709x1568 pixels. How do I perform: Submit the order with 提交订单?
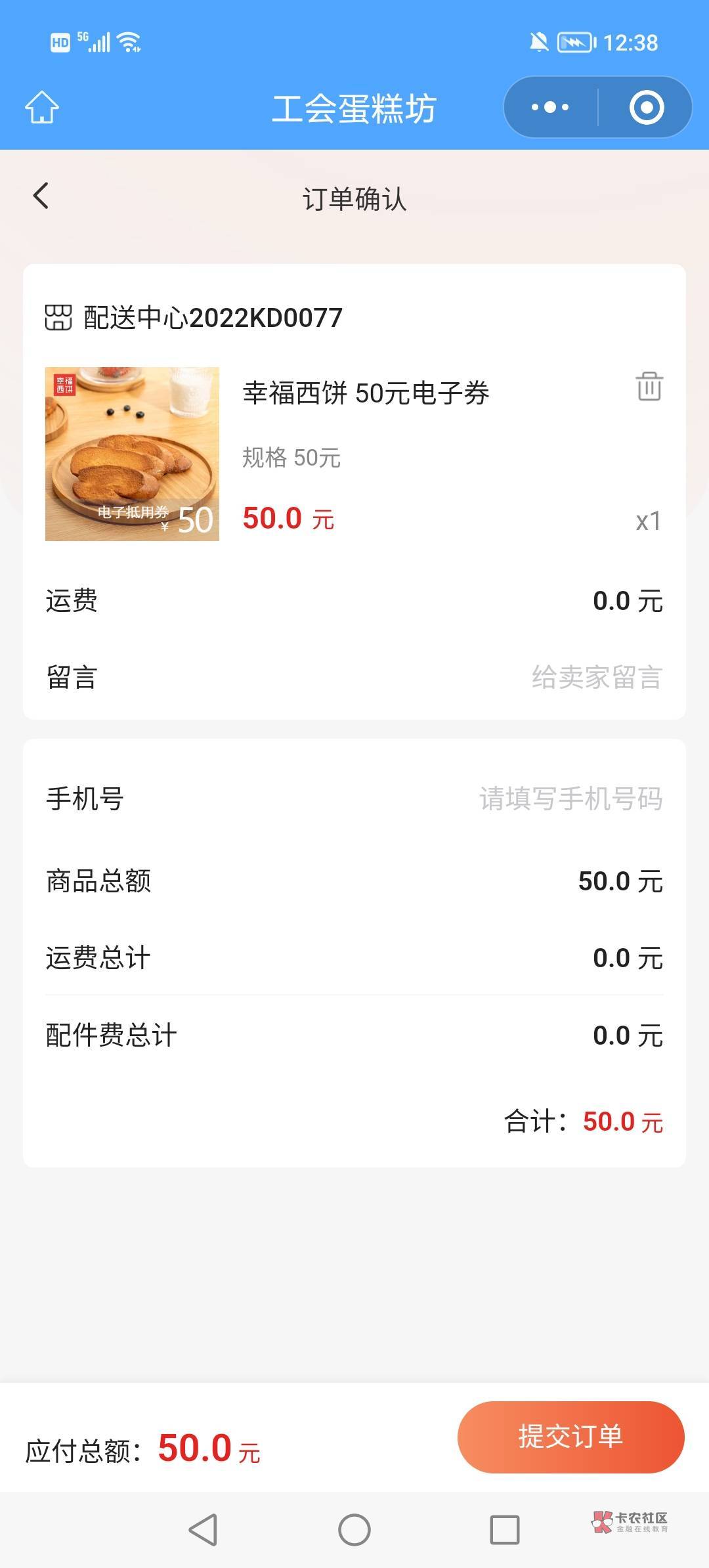[570, 1436]
